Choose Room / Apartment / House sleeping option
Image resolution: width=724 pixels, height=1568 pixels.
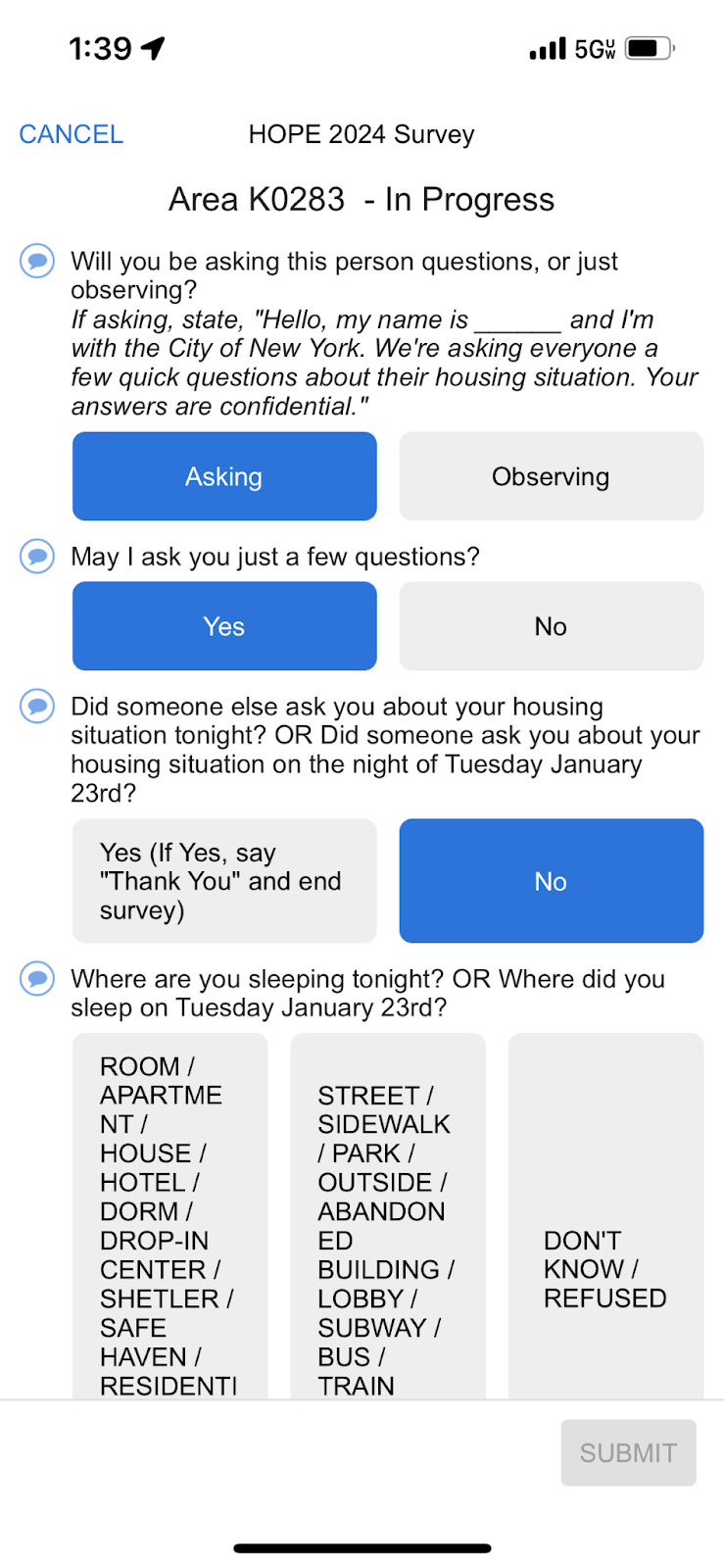pyautogui.click(x=169, y=1216)
